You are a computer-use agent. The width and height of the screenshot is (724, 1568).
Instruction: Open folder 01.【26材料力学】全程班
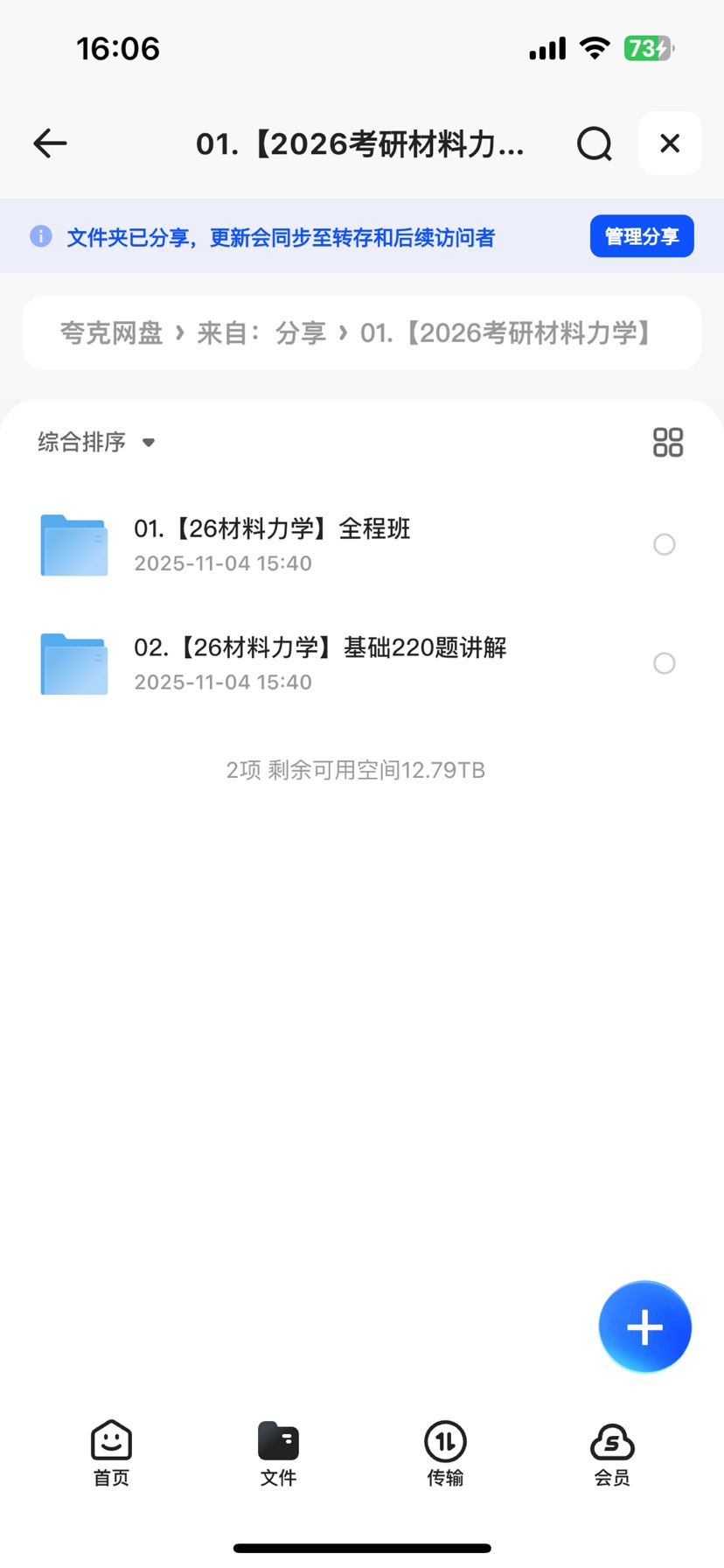[x=271, y=528]
